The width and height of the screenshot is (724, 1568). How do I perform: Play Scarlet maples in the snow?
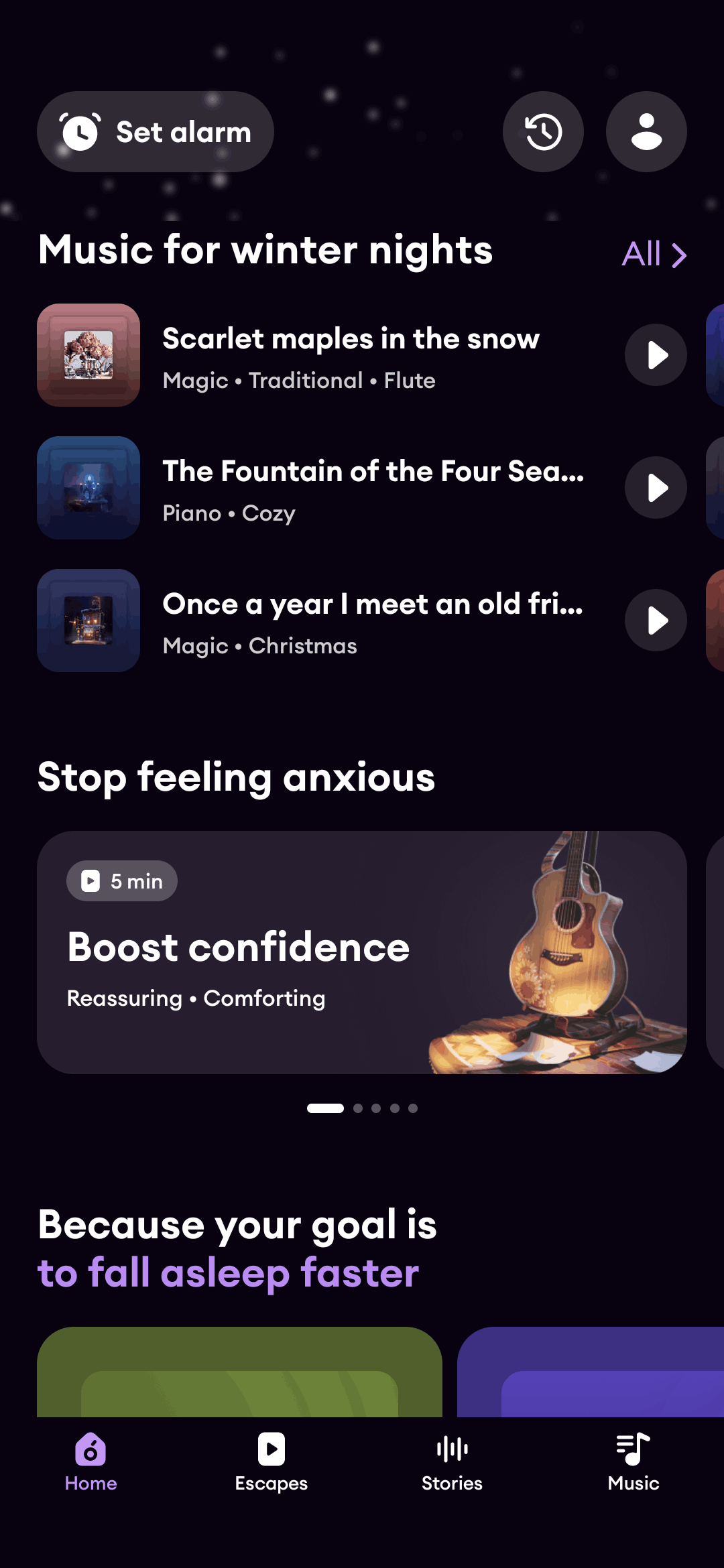coord(656,355)
